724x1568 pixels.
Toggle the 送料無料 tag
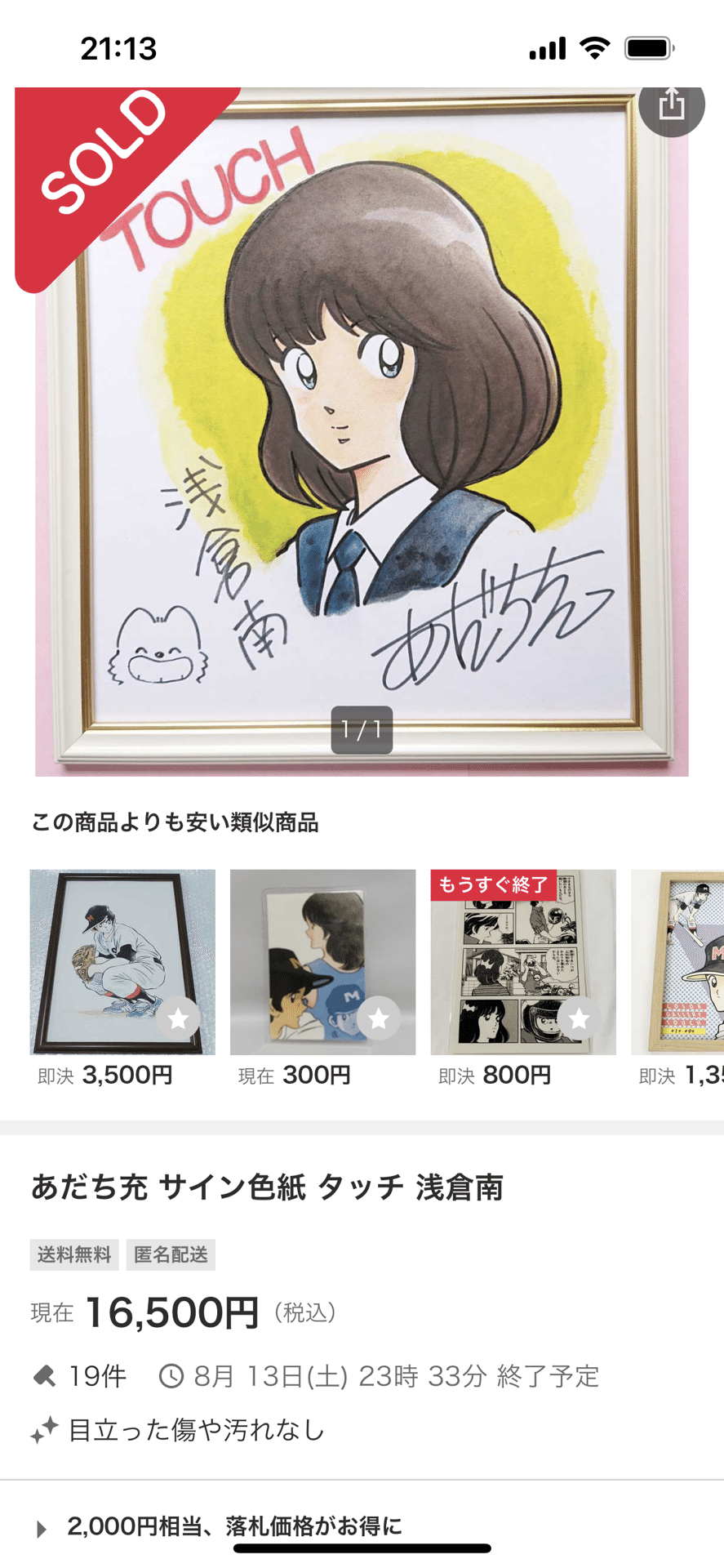72,1255
